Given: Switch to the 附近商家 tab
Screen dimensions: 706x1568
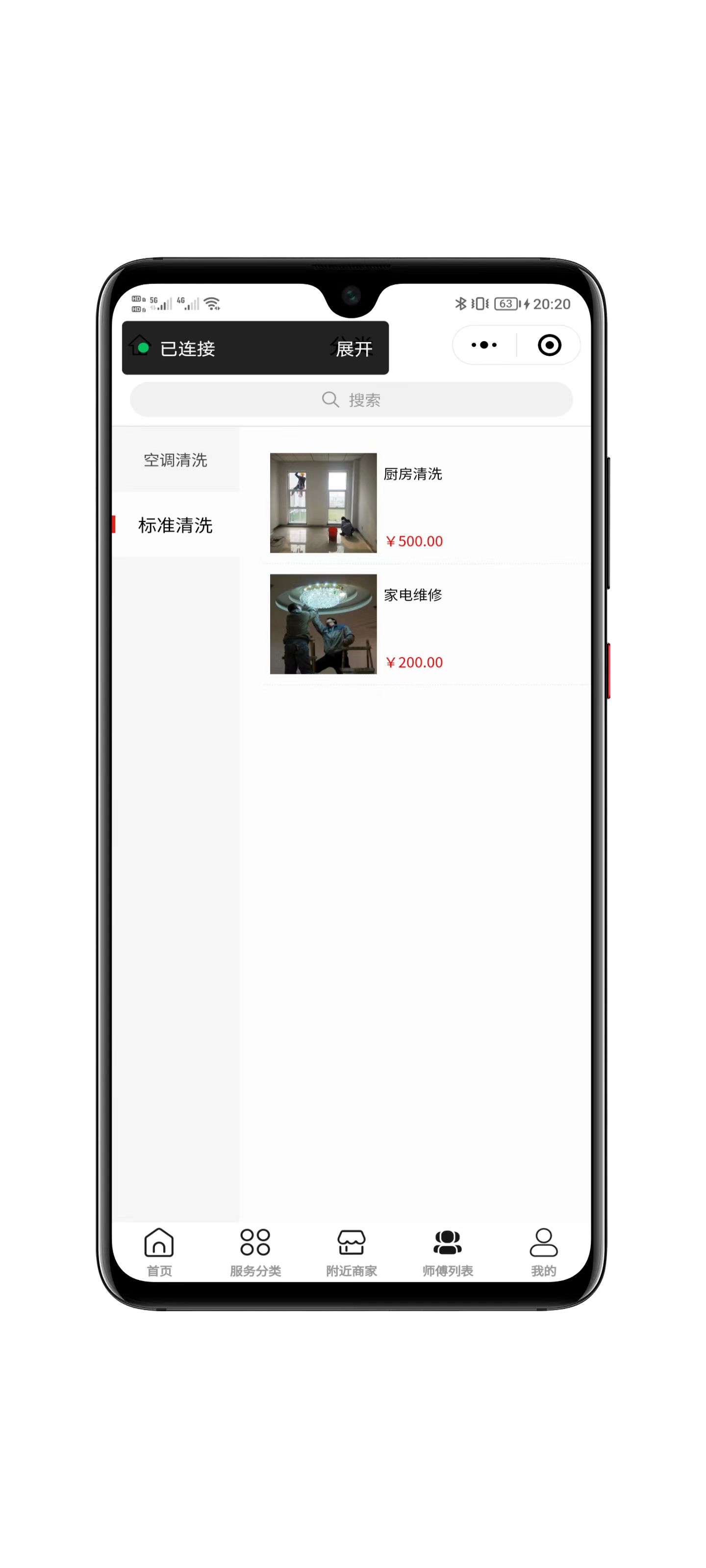Looking at the screenshot, I should [x=352, y=1252].
